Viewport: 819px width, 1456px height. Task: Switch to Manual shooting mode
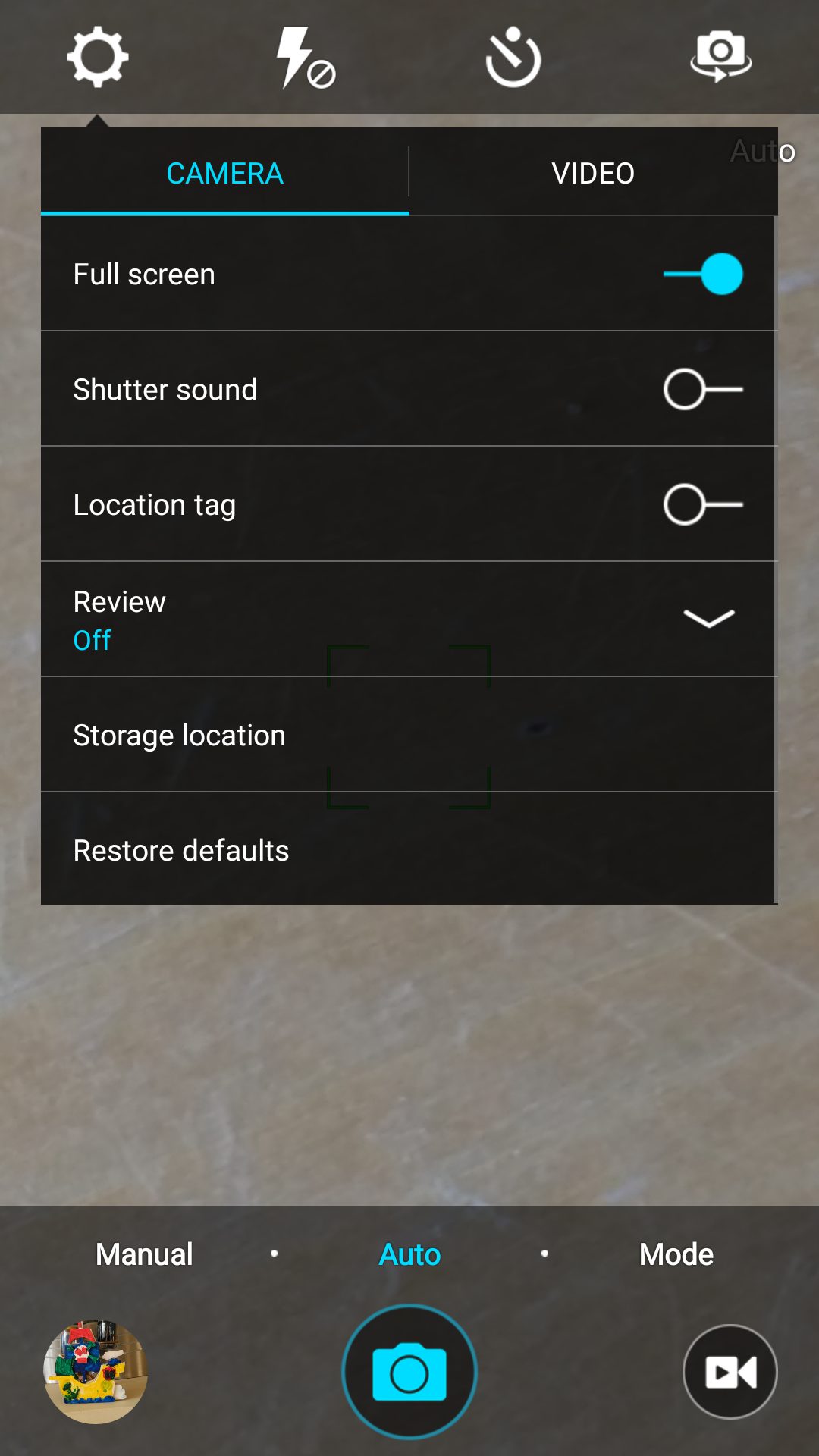(144, 1254)
